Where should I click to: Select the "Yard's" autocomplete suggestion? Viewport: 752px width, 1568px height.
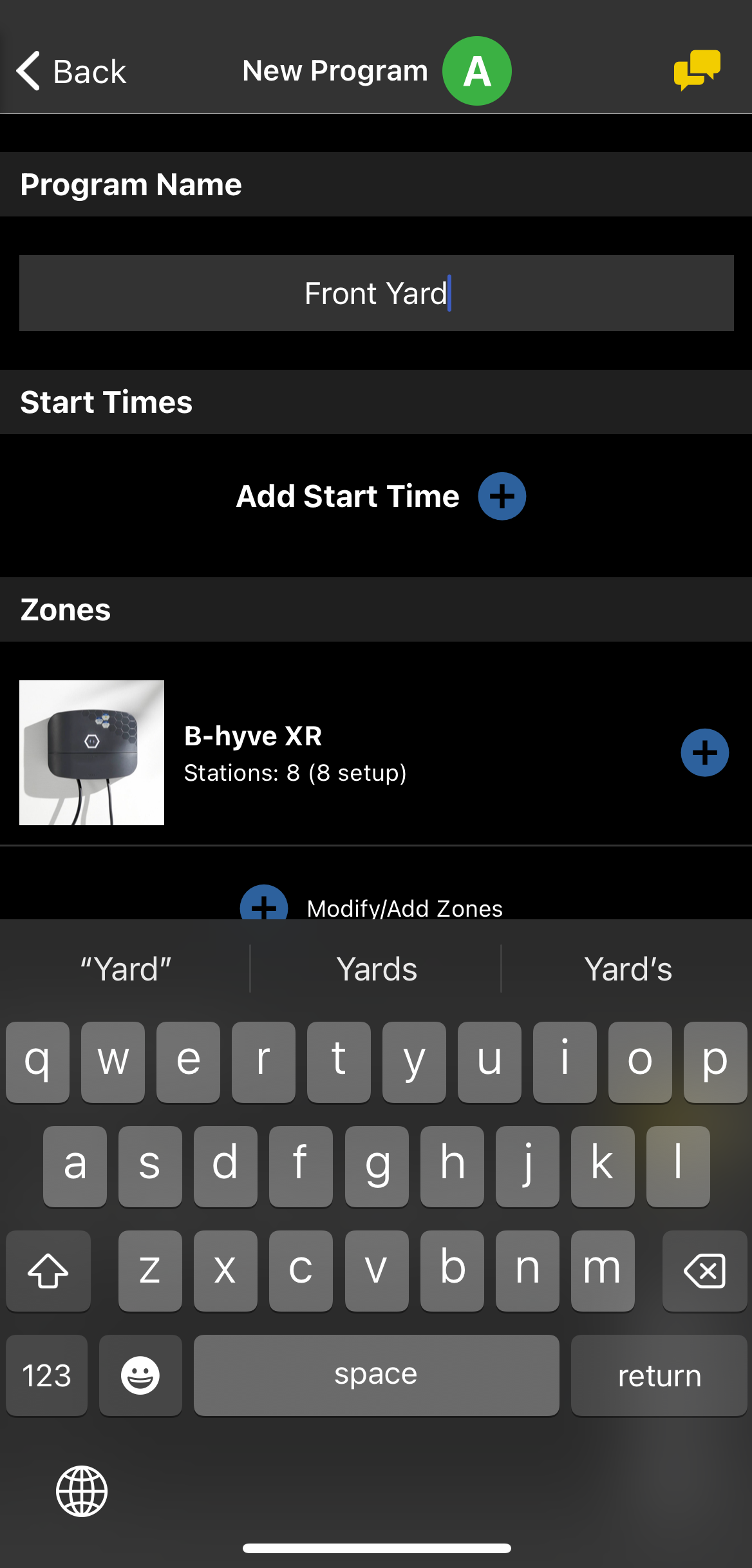coord(628,969)
